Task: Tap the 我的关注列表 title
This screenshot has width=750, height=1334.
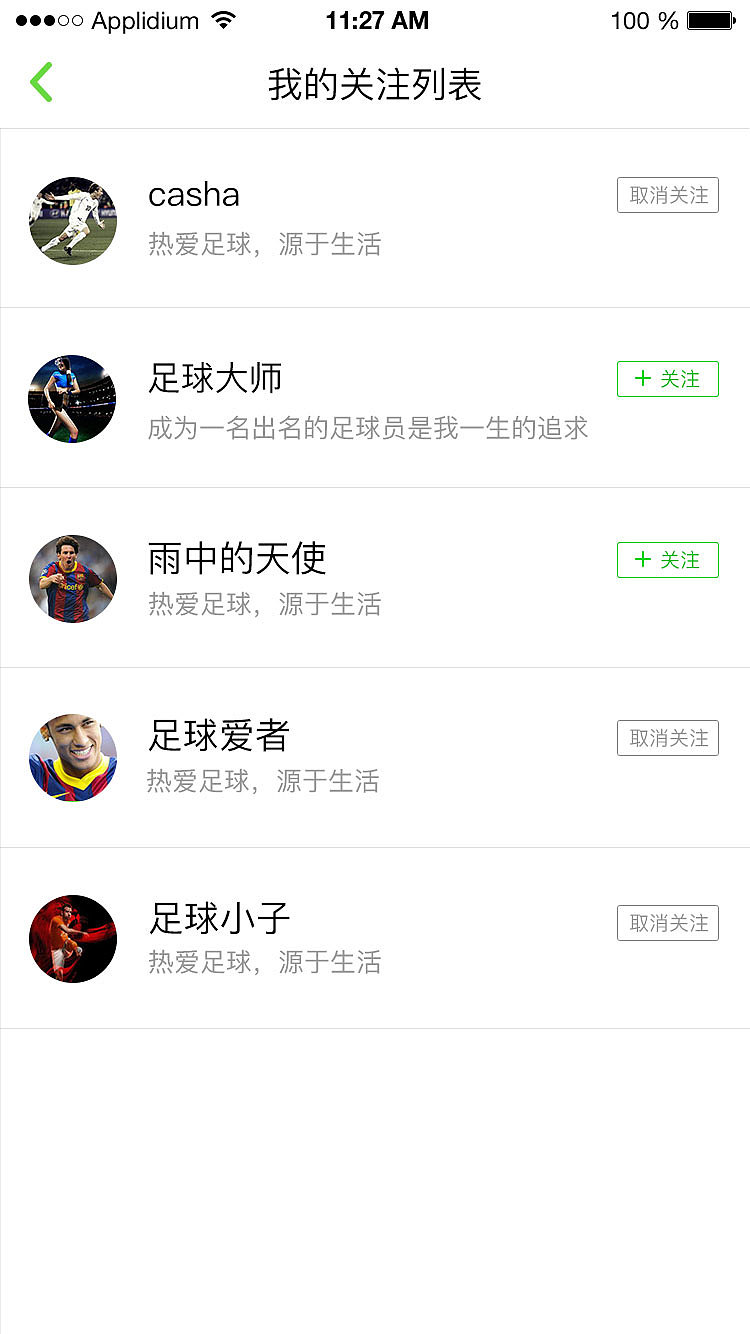Action: (375, 85)
